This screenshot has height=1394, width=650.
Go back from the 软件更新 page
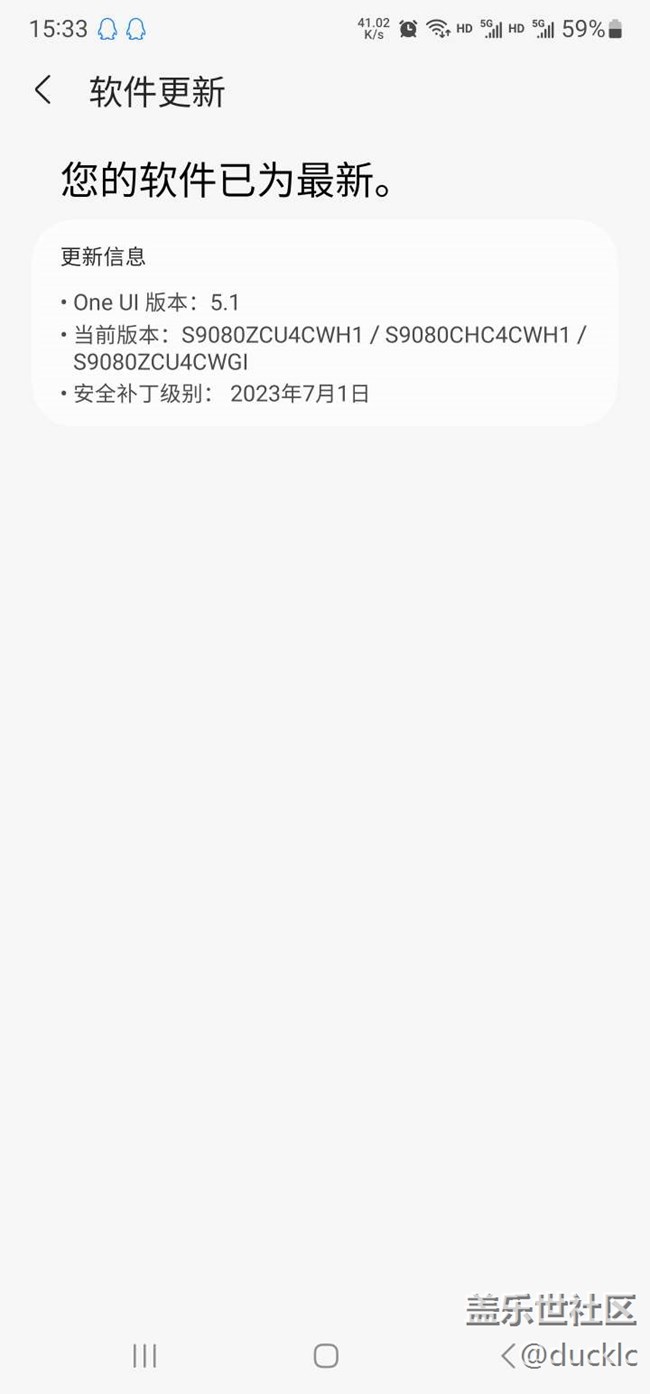pos(42,91)
